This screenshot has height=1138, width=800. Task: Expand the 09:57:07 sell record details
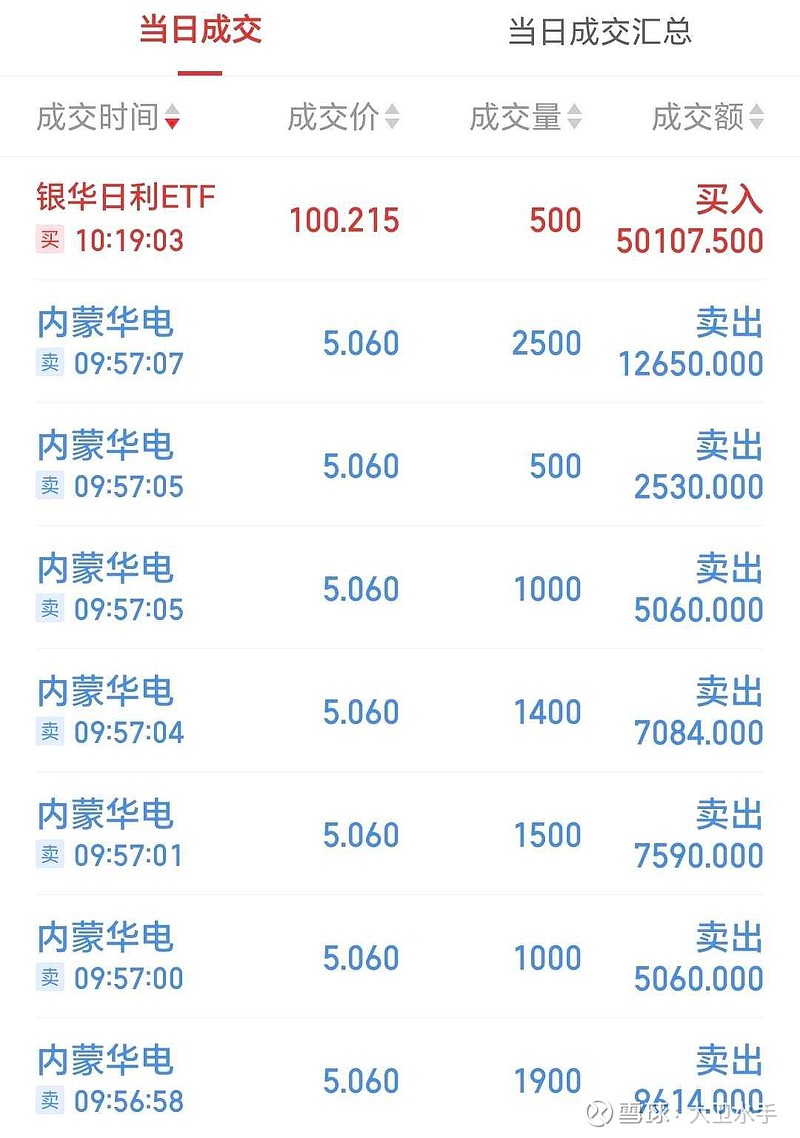click(x=400, y=342)
